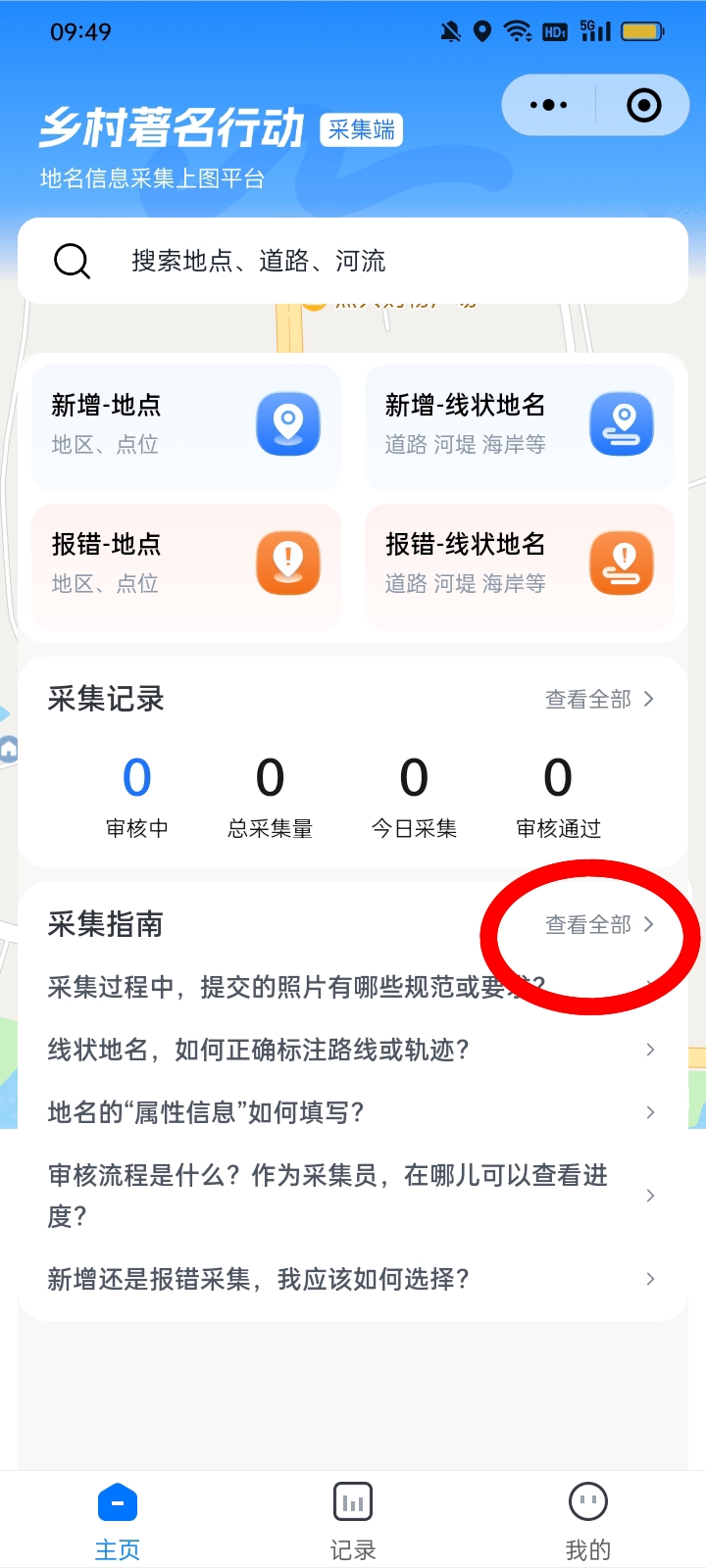
Task: Open 报错-地点 card
Action: pos(186,564)
